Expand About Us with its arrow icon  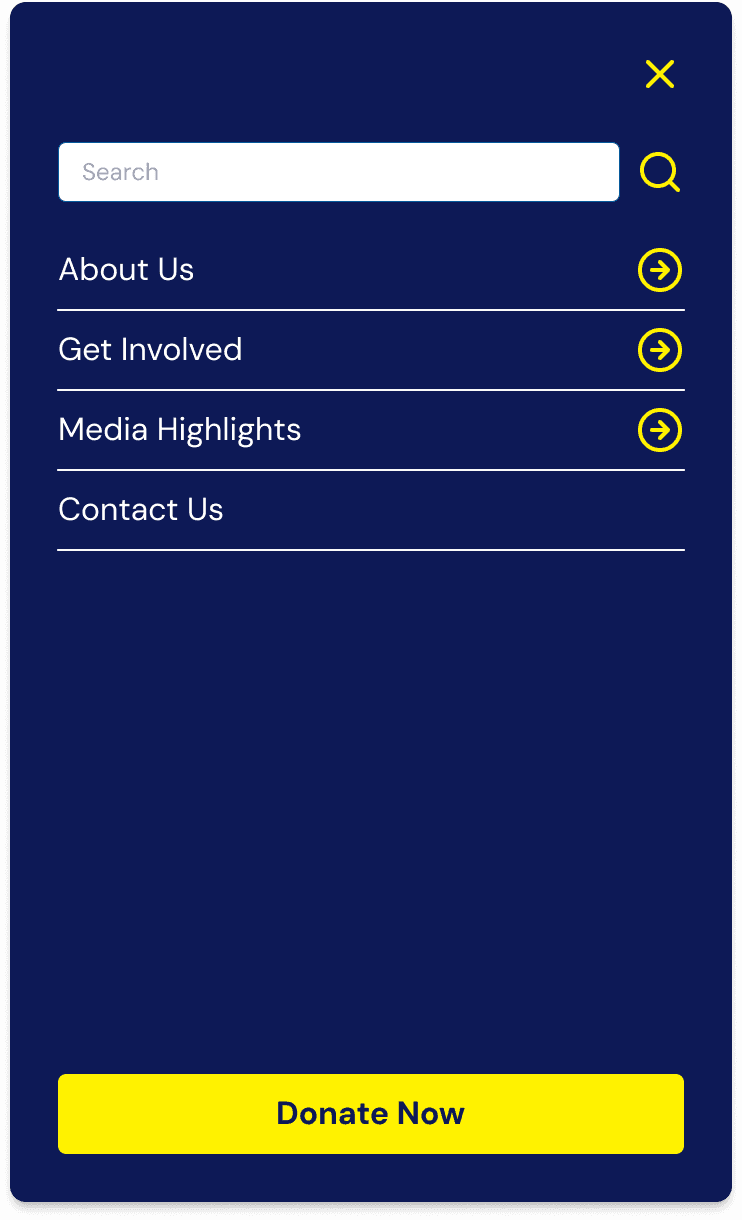[660, 270]
